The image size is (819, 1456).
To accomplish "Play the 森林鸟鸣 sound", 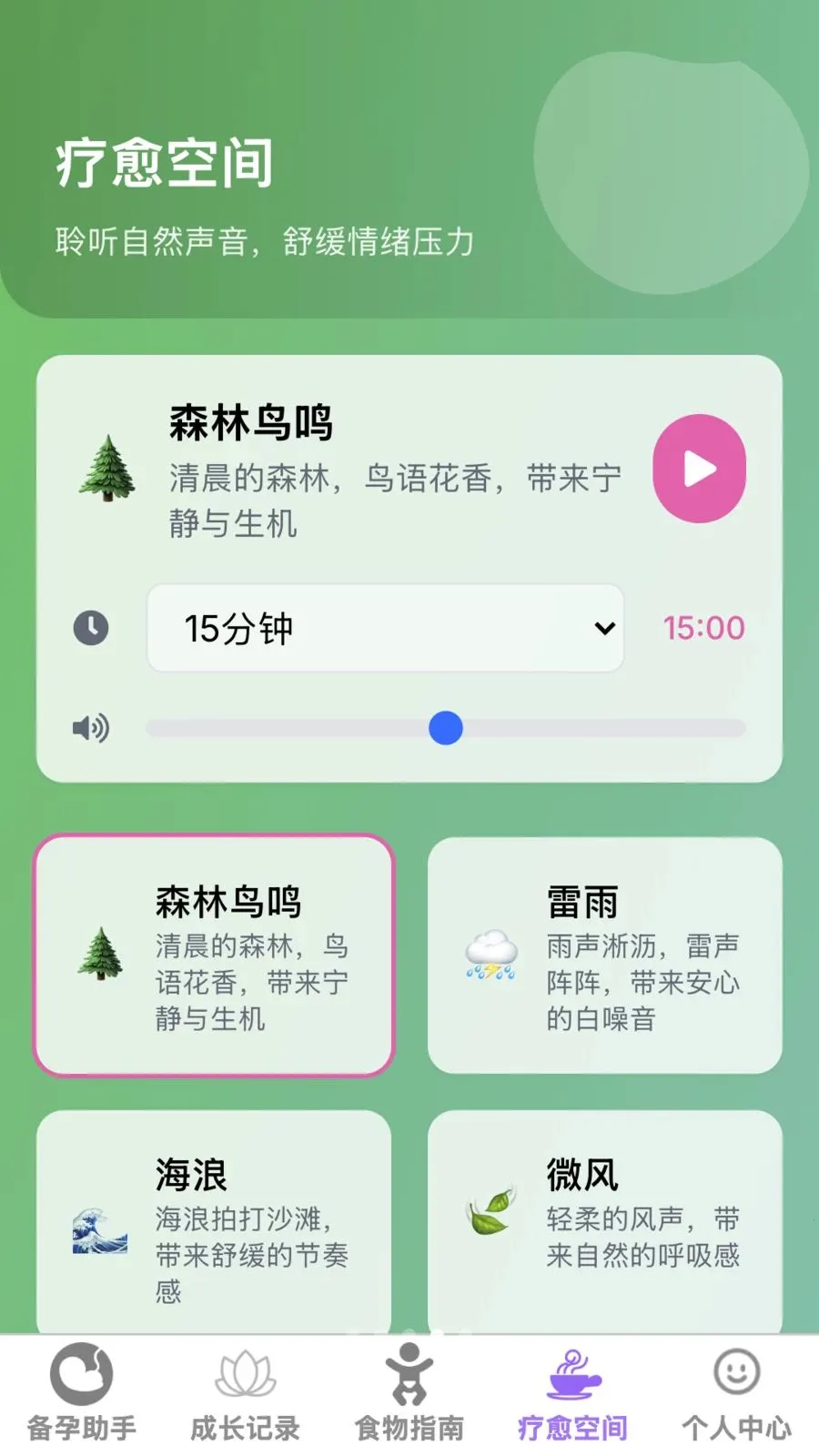I will pos(698,467).
